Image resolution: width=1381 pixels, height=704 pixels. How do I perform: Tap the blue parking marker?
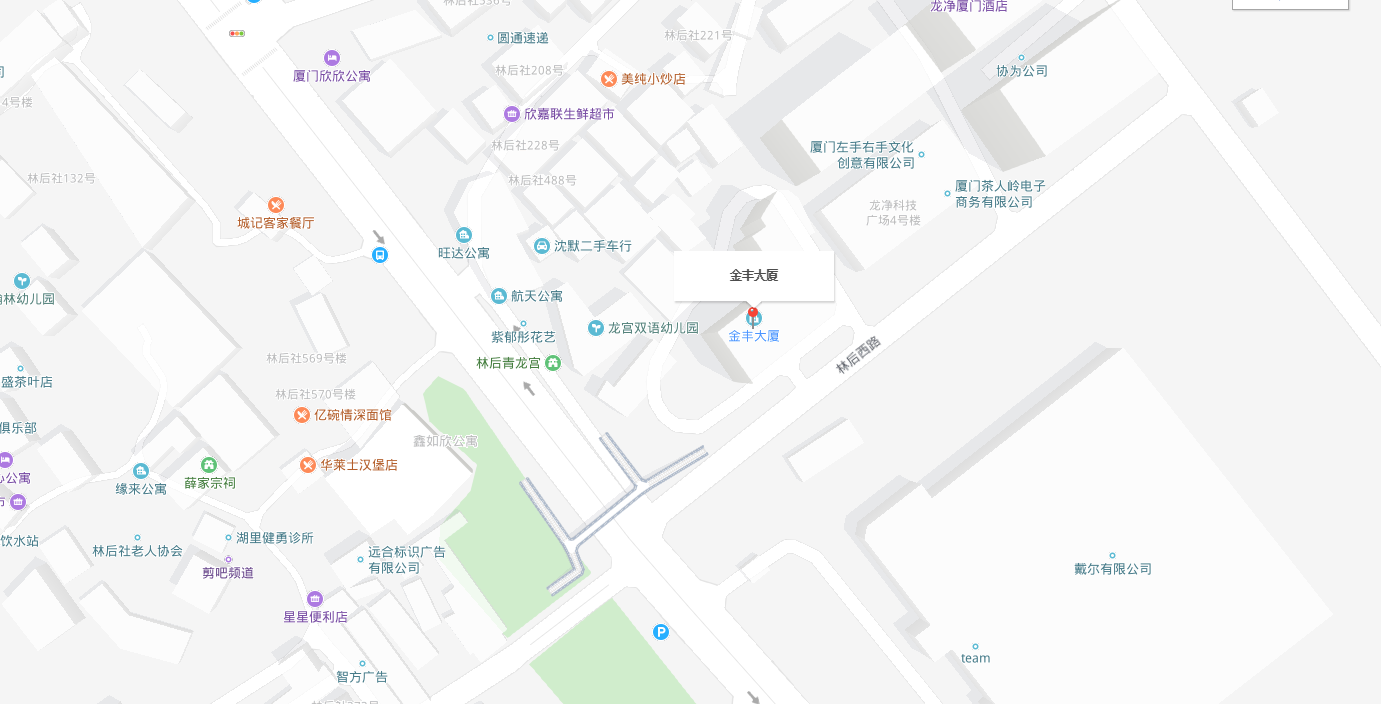pyautogui.click(x=661, y=632)
